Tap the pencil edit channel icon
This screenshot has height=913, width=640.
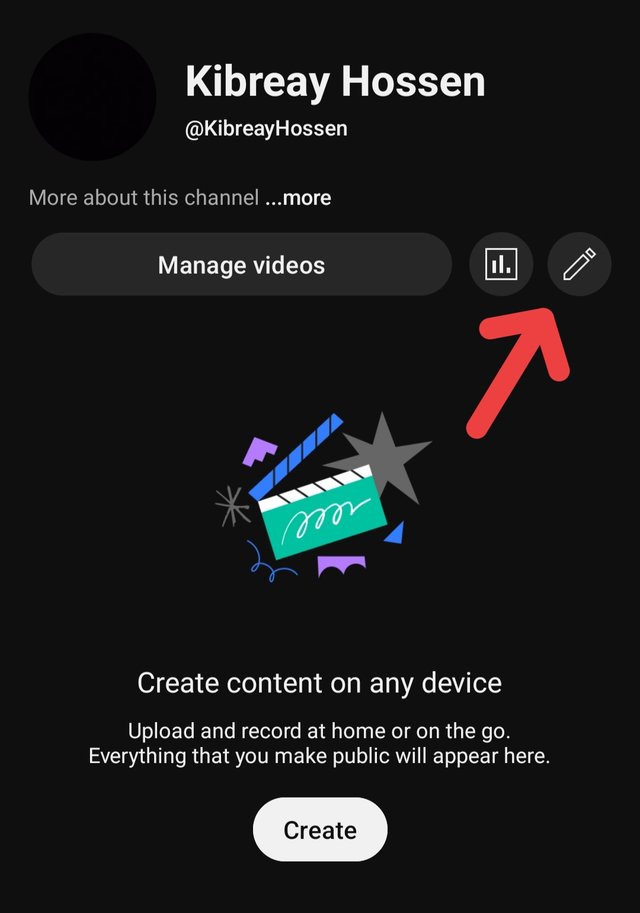click(580, 265)
